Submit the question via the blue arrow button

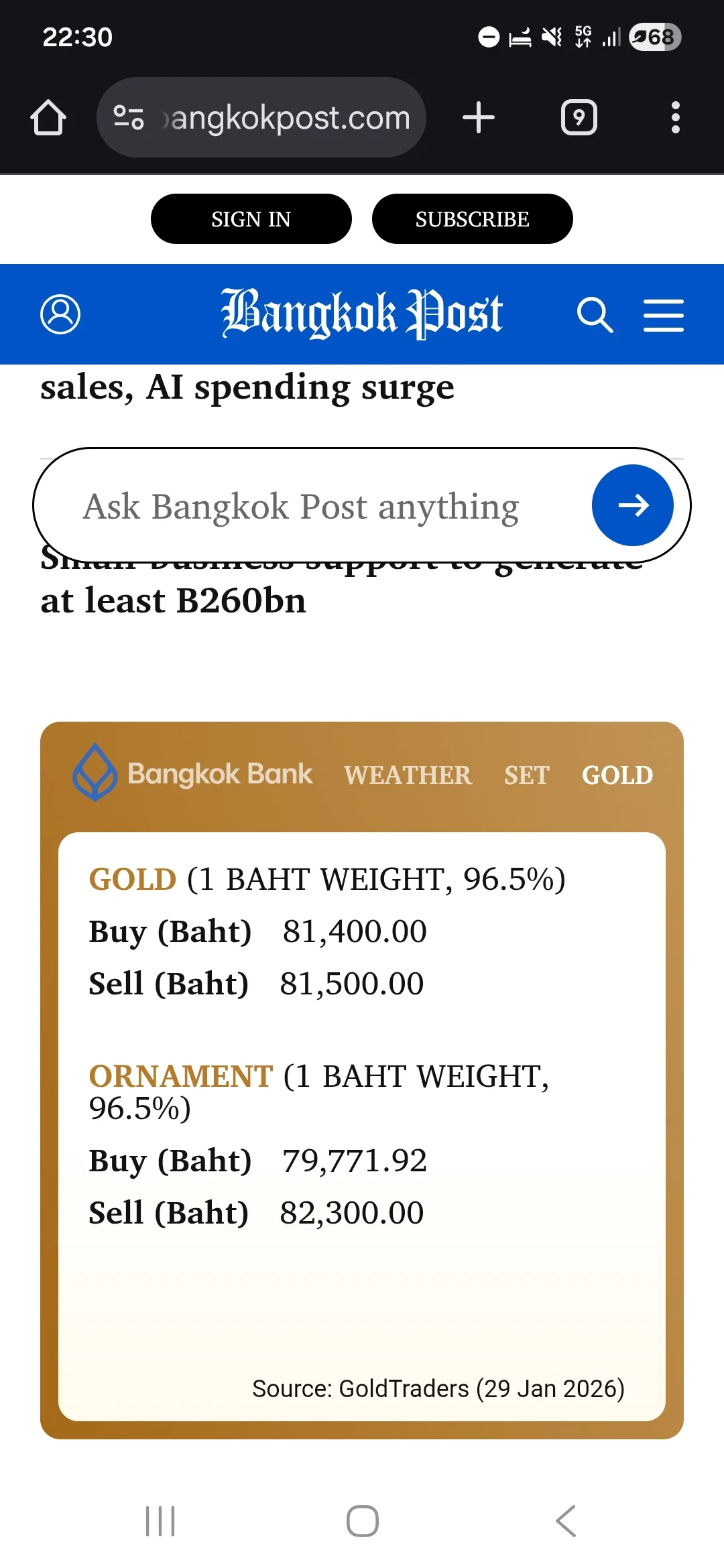tap(632, 505)
